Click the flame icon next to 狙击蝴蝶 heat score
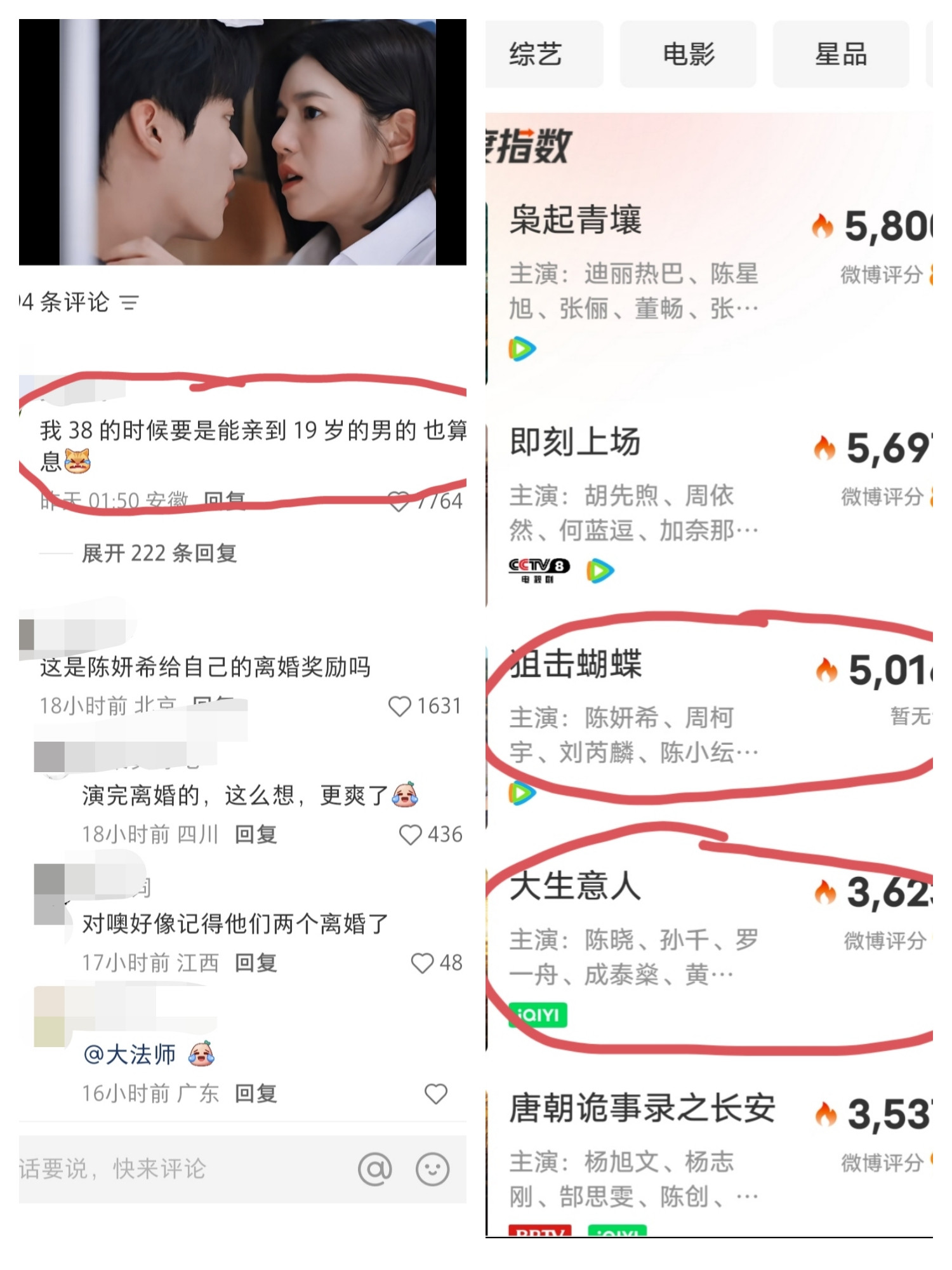The image size is (952, 1270). coord(826,670)
